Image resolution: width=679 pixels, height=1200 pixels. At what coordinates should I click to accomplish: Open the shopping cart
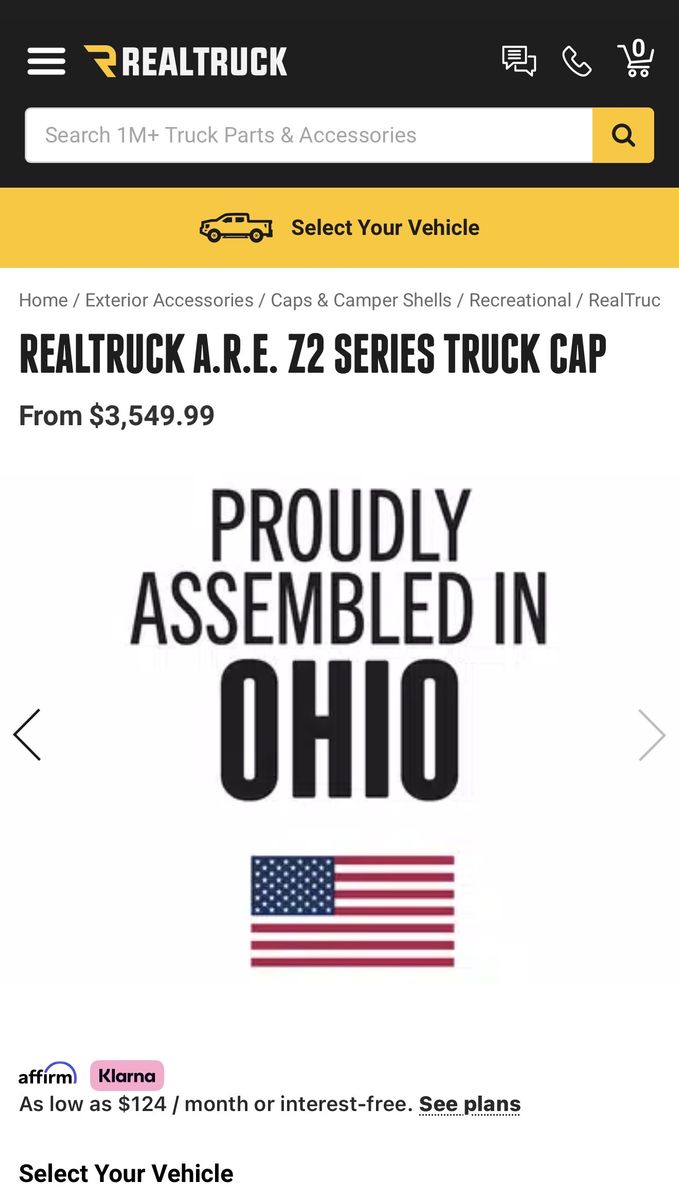click(x=636, y=60)
